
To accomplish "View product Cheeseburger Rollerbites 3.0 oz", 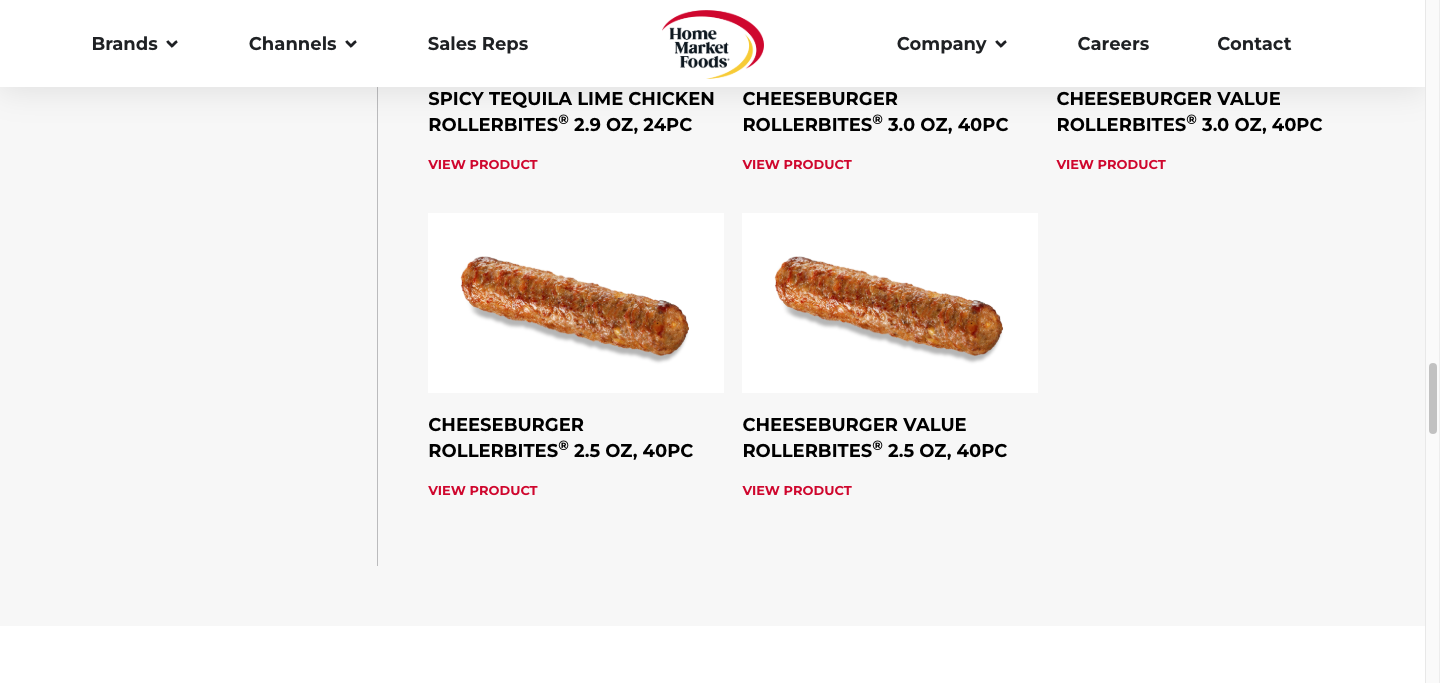I will (796, 165).
